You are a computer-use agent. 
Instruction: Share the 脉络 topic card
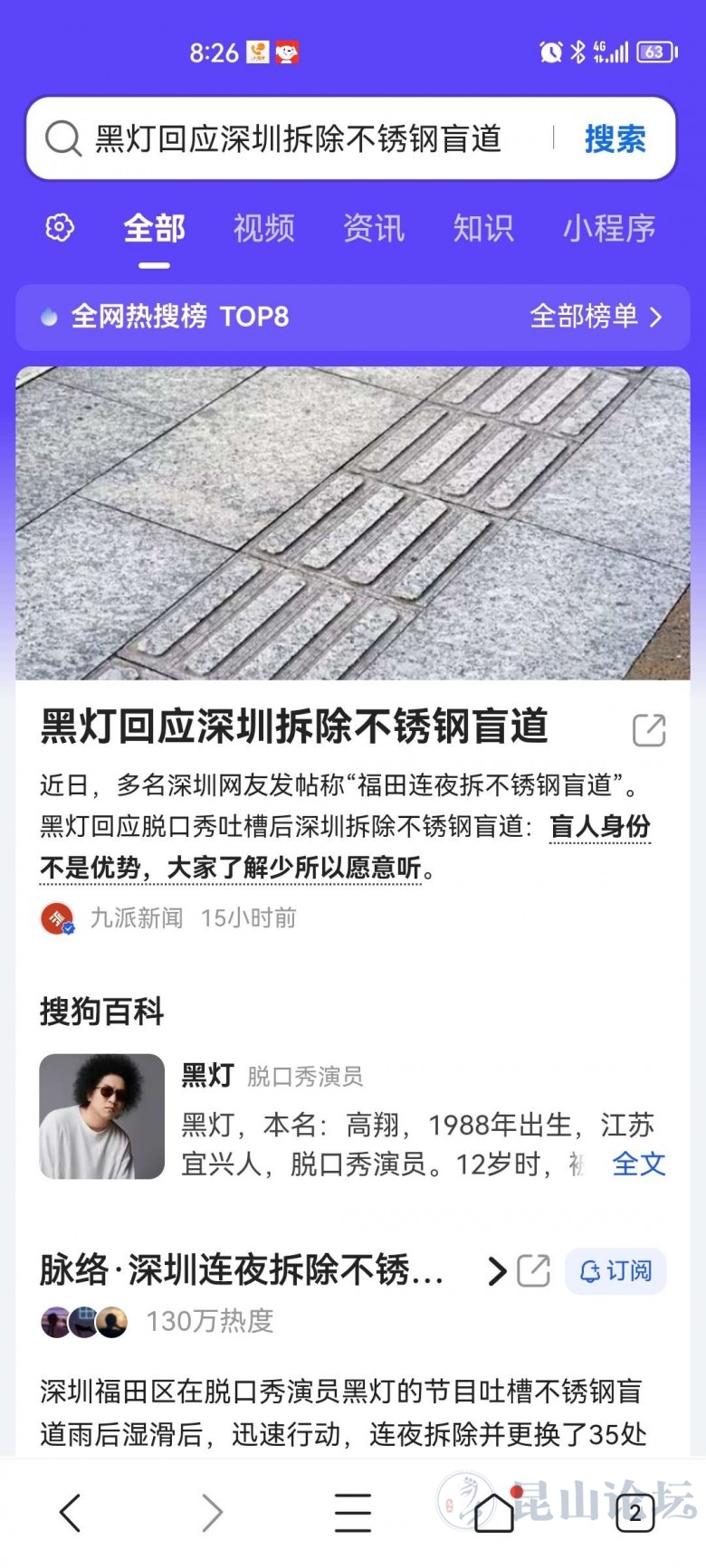(533, 1270)
